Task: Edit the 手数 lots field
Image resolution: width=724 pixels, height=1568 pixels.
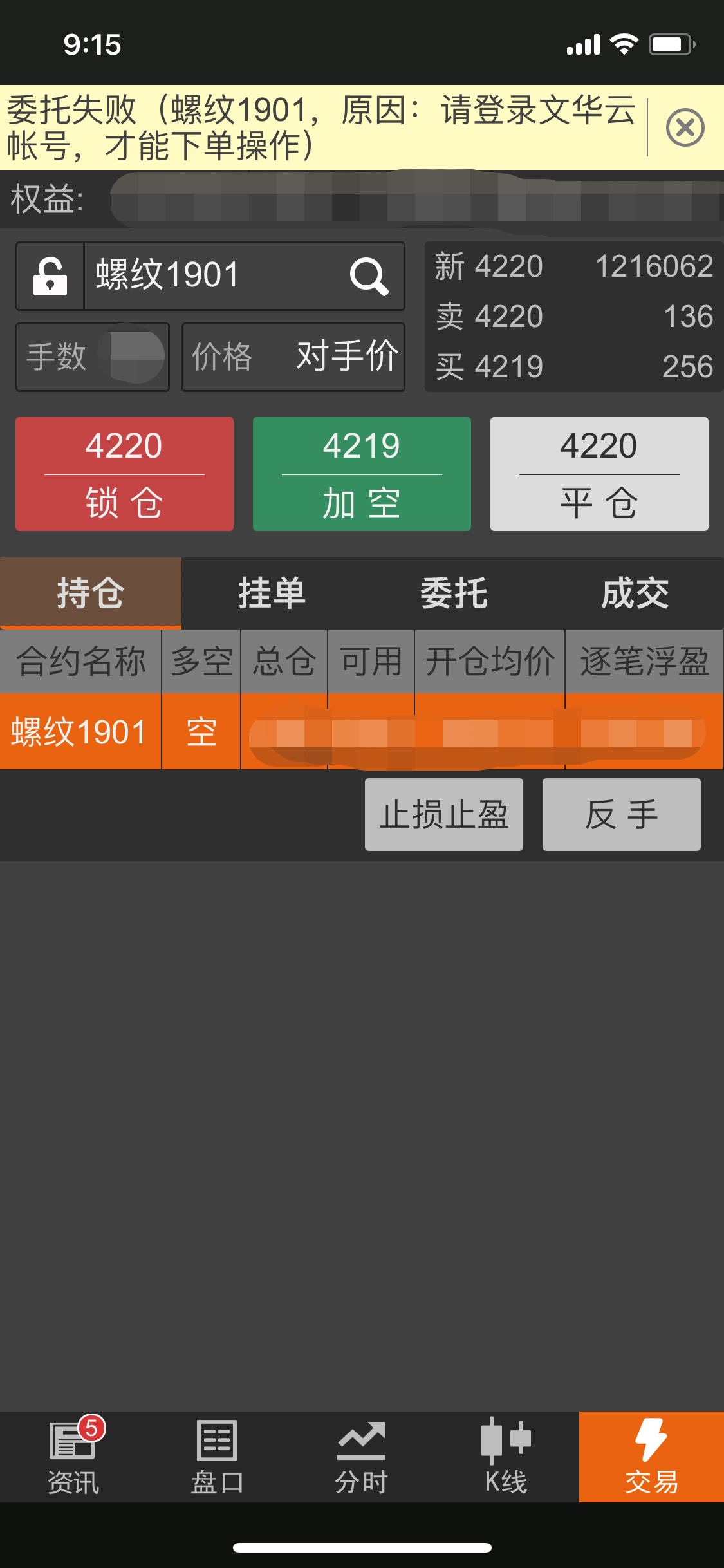Action: [93, 357]
